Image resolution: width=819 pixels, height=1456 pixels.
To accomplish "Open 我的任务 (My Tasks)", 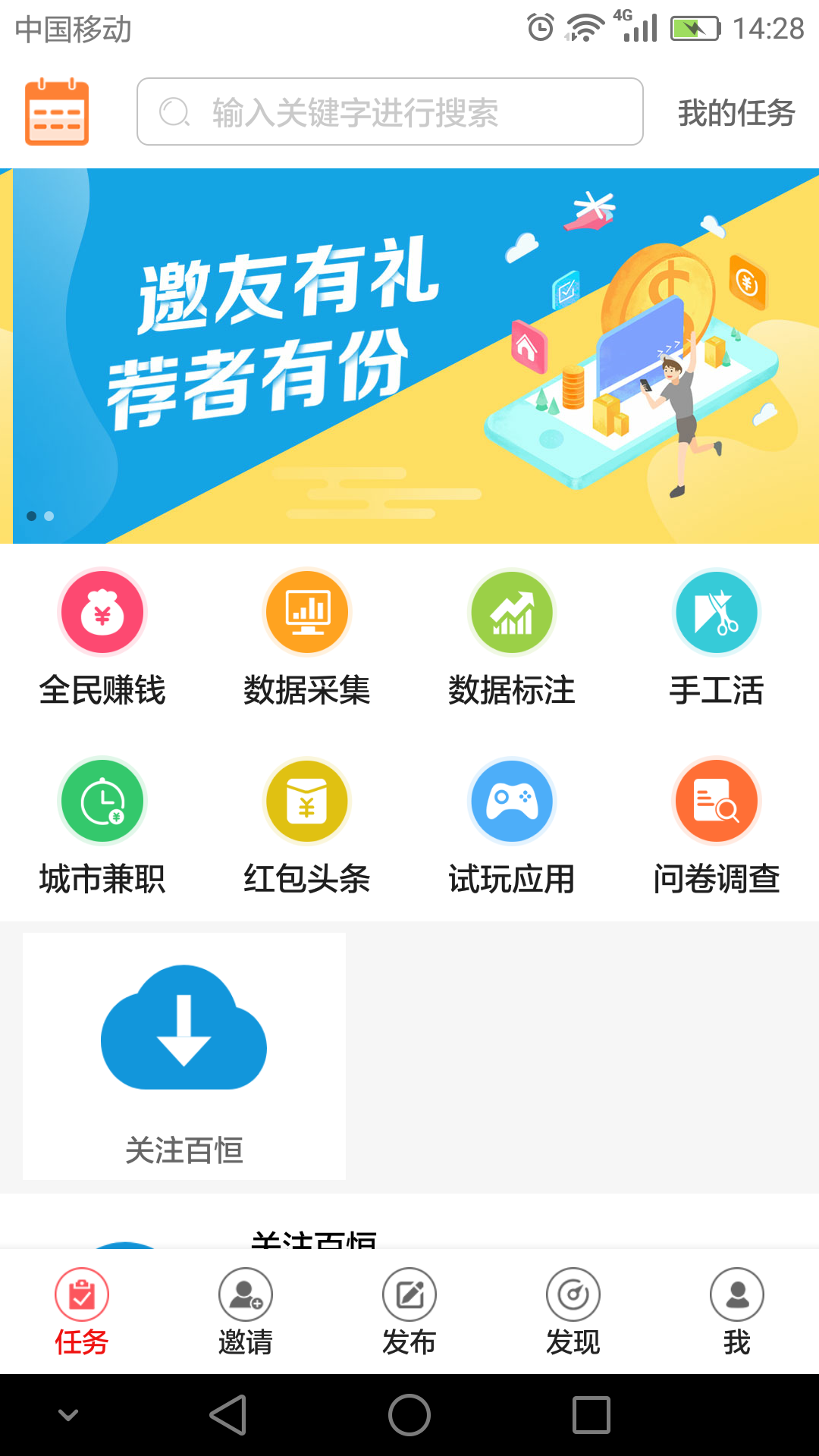I will pyautogui.click(x=736, y=113).
